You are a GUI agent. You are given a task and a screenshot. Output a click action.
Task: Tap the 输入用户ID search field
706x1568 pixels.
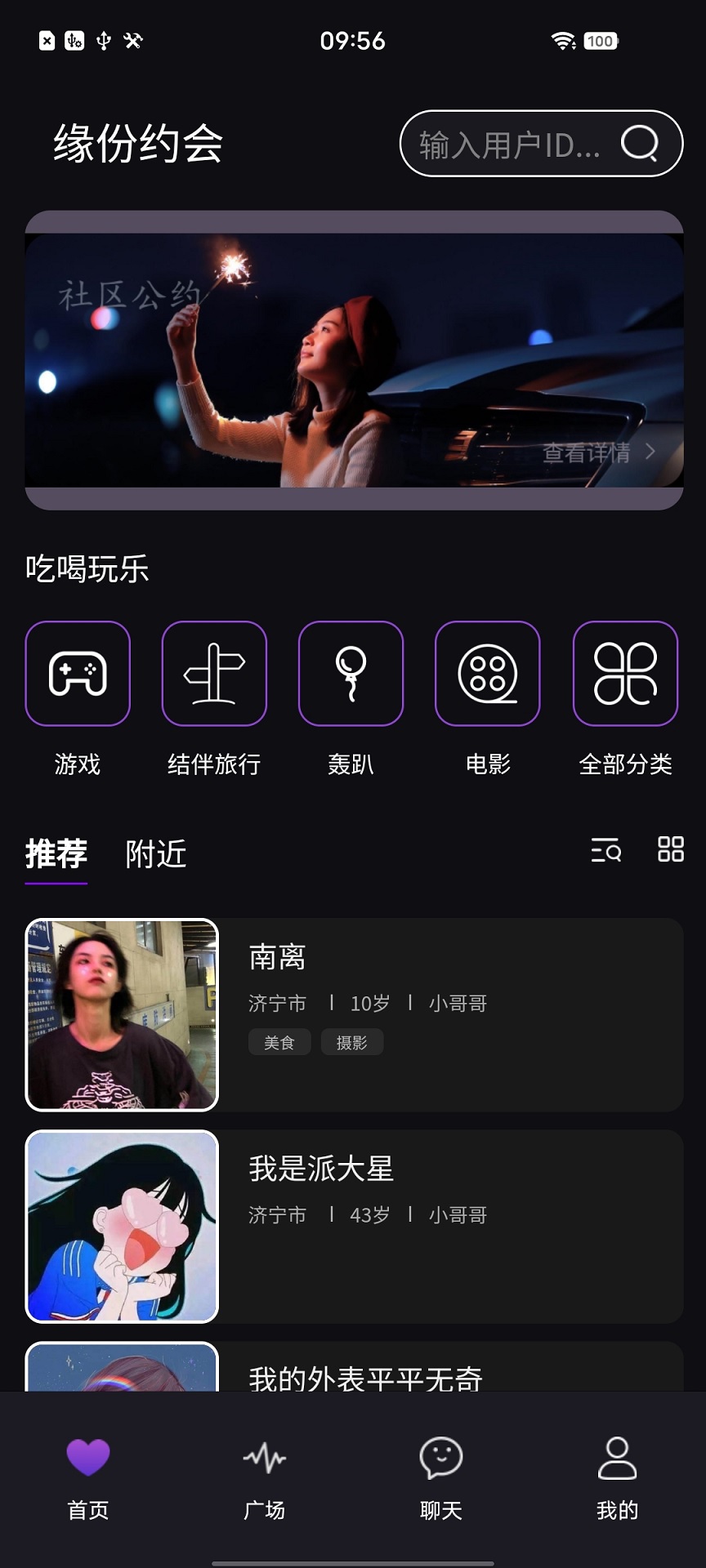[x=508, y=145]
